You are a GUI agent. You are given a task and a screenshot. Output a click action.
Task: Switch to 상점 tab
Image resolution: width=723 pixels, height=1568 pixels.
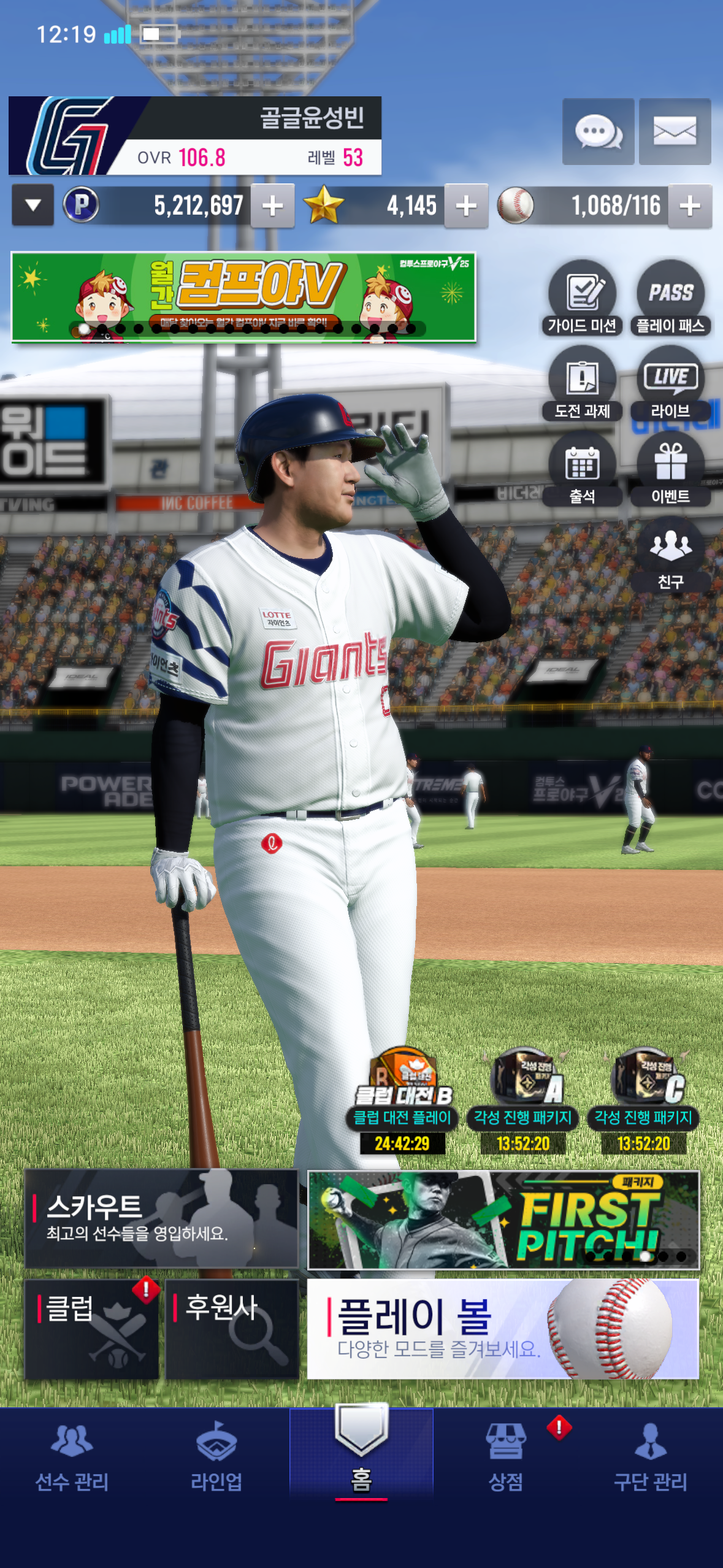(x=506, y=1458)
